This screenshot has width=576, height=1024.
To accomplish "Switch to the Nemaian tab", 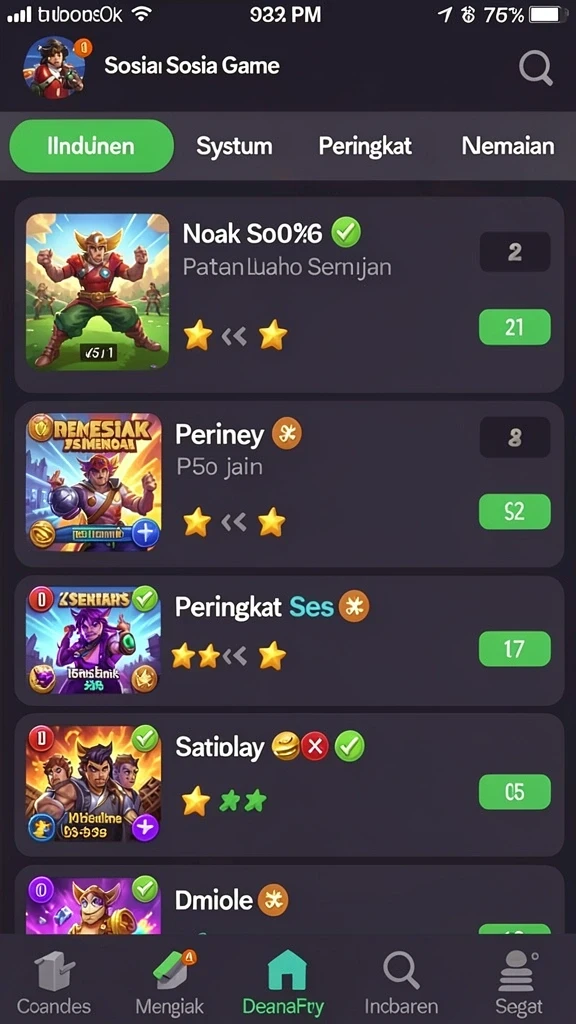I will [507, 146].
